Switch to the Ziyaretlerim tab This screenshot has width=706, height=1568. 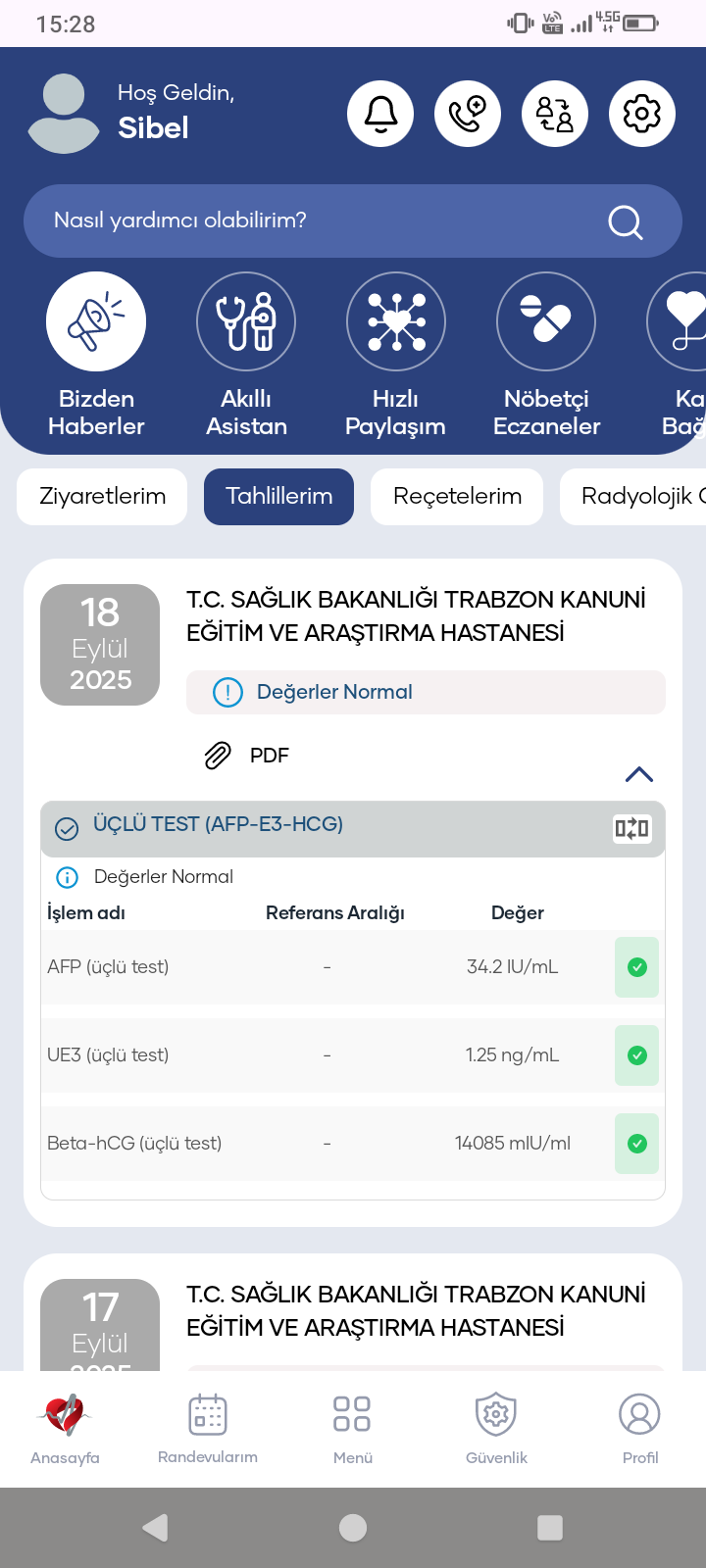(x=102, y=497)
